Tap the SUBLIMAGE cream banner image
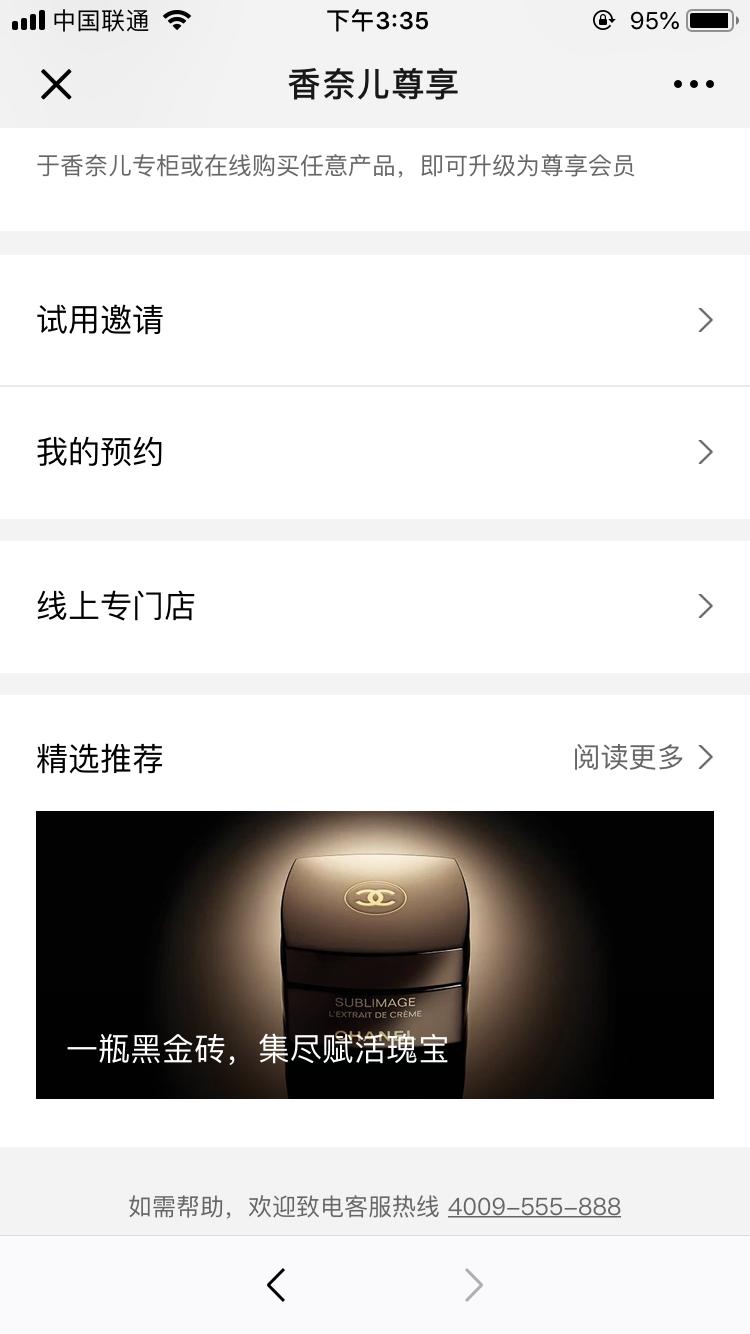750x1334 pixels. pyautogui.click(x=375, y=940)
